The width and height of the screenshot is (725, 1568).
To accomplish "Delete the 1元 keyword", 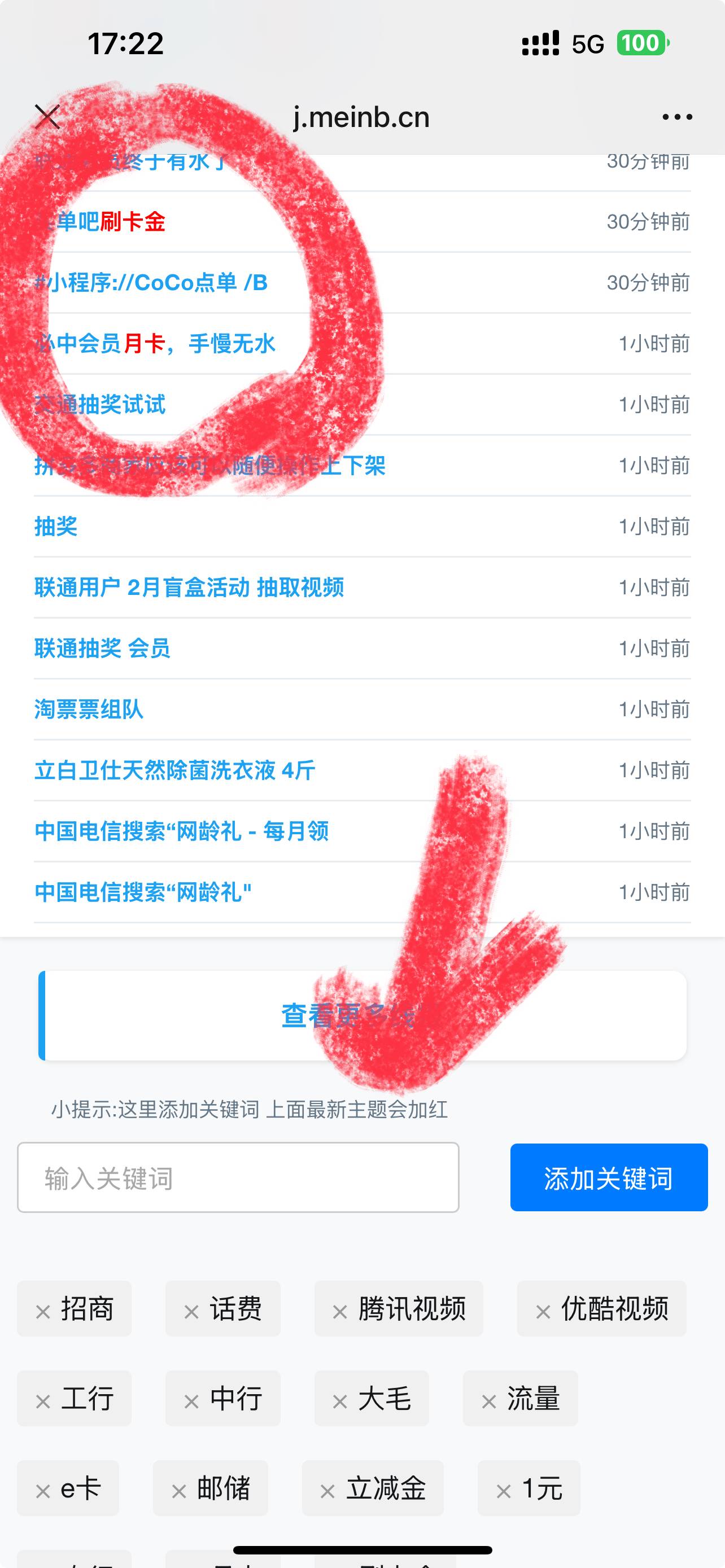I will pyautogui.click(x=504, y=1491).
